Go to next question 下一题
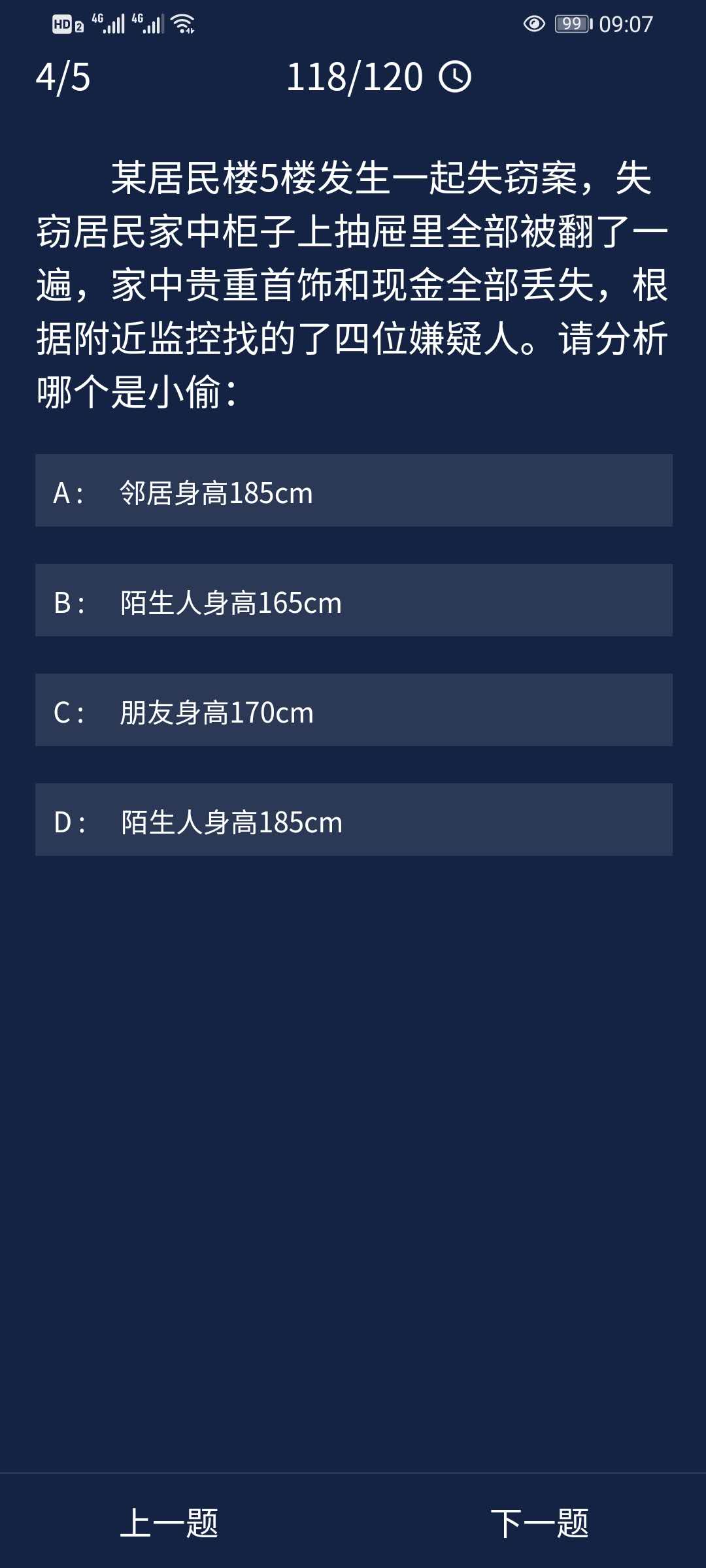The width and height of the screenshot is (706, 1568). pos(539,1523)
